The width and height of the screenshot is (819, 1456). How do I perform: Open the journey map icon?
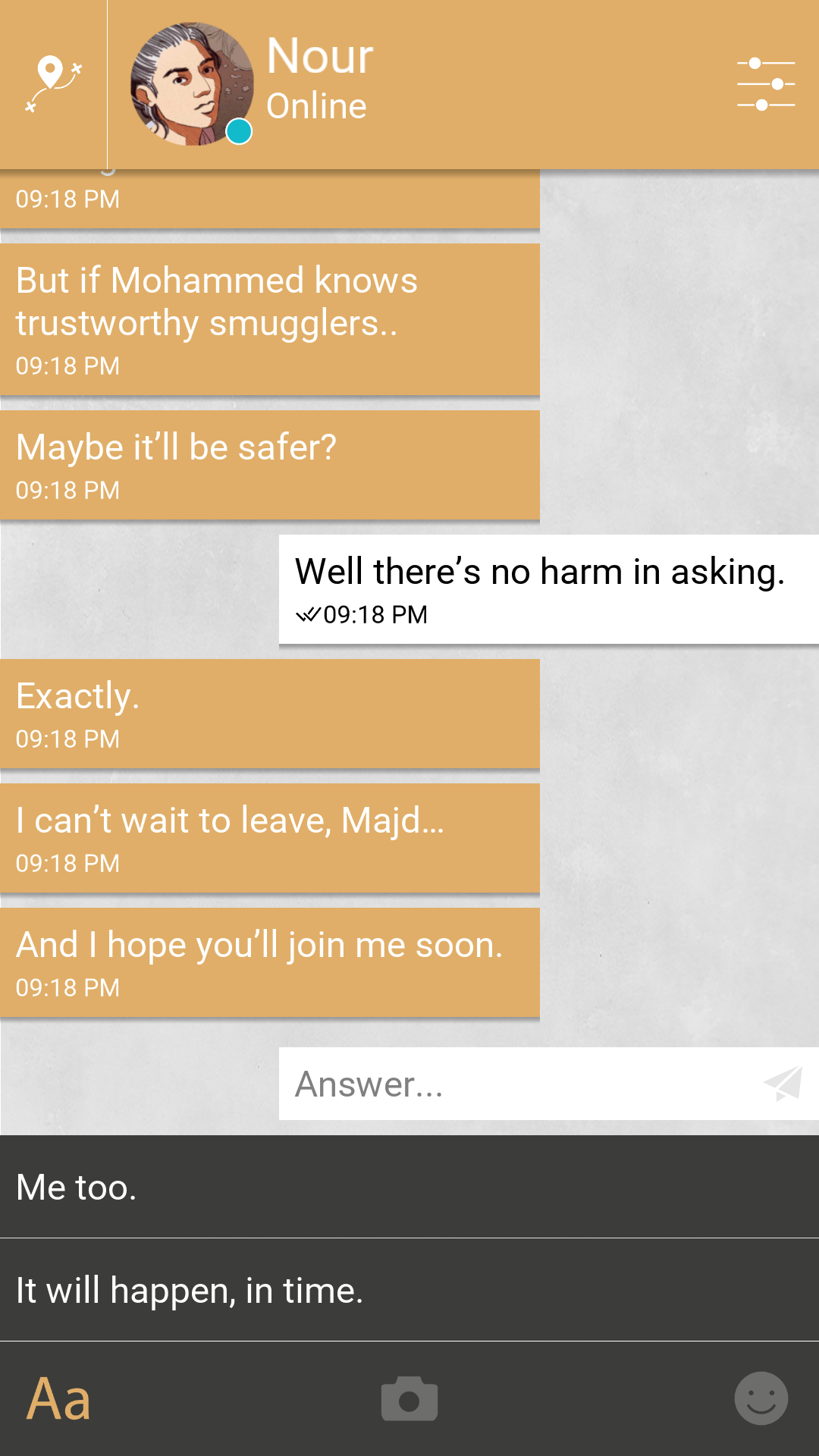coord(53,83)
